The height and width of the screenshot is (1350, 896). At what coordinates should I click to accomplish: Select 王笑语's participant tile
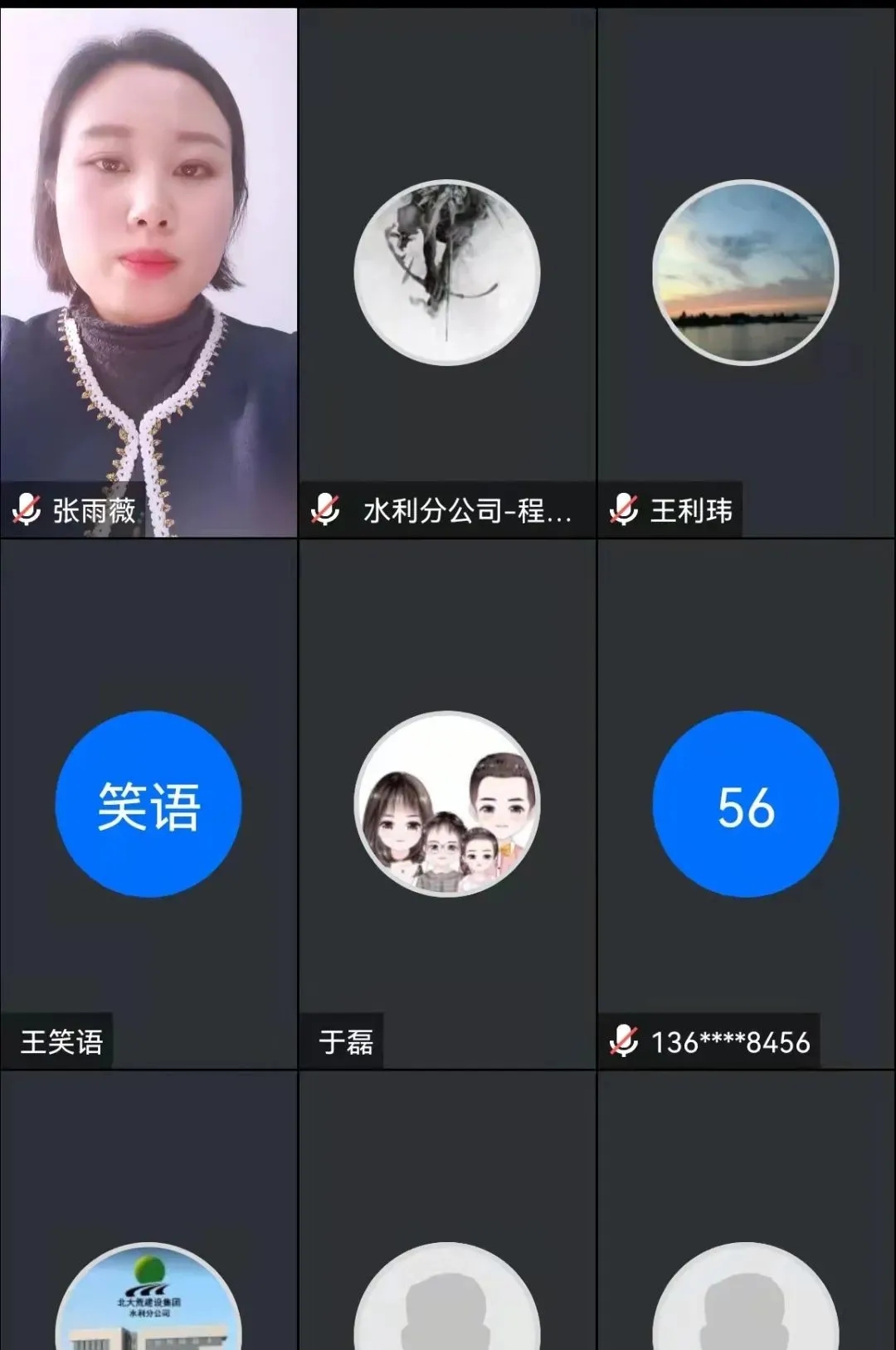[149, 803]
